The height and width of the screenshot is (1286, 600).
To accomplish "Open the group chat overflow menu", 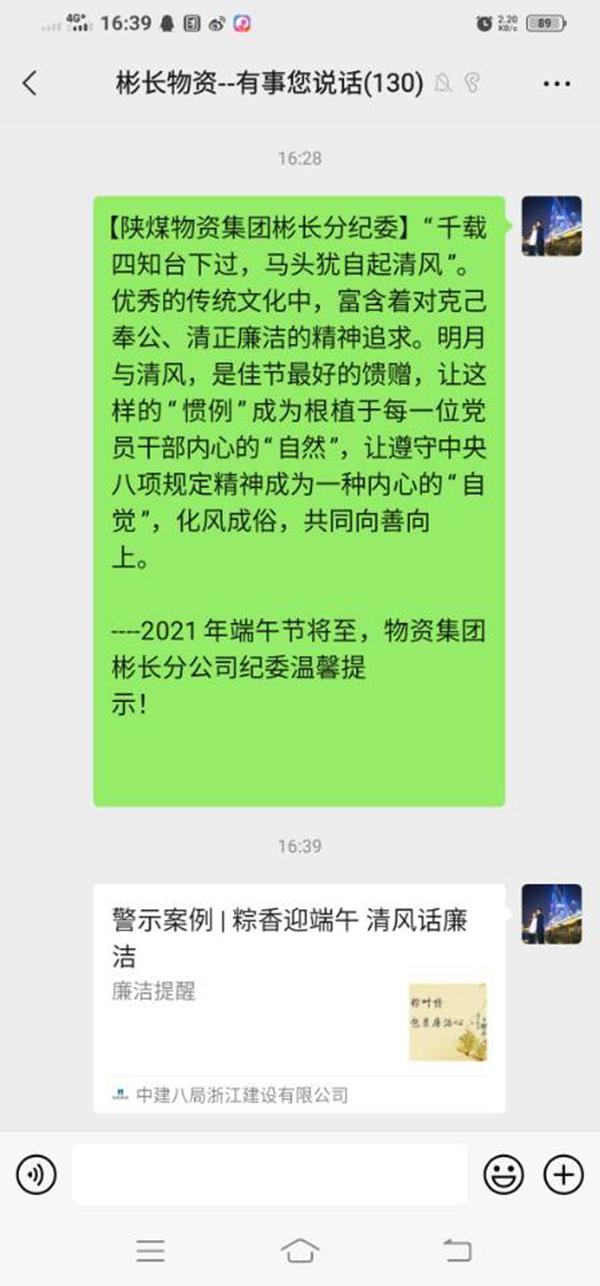I will pyautogui.click(x=556, y=84).
